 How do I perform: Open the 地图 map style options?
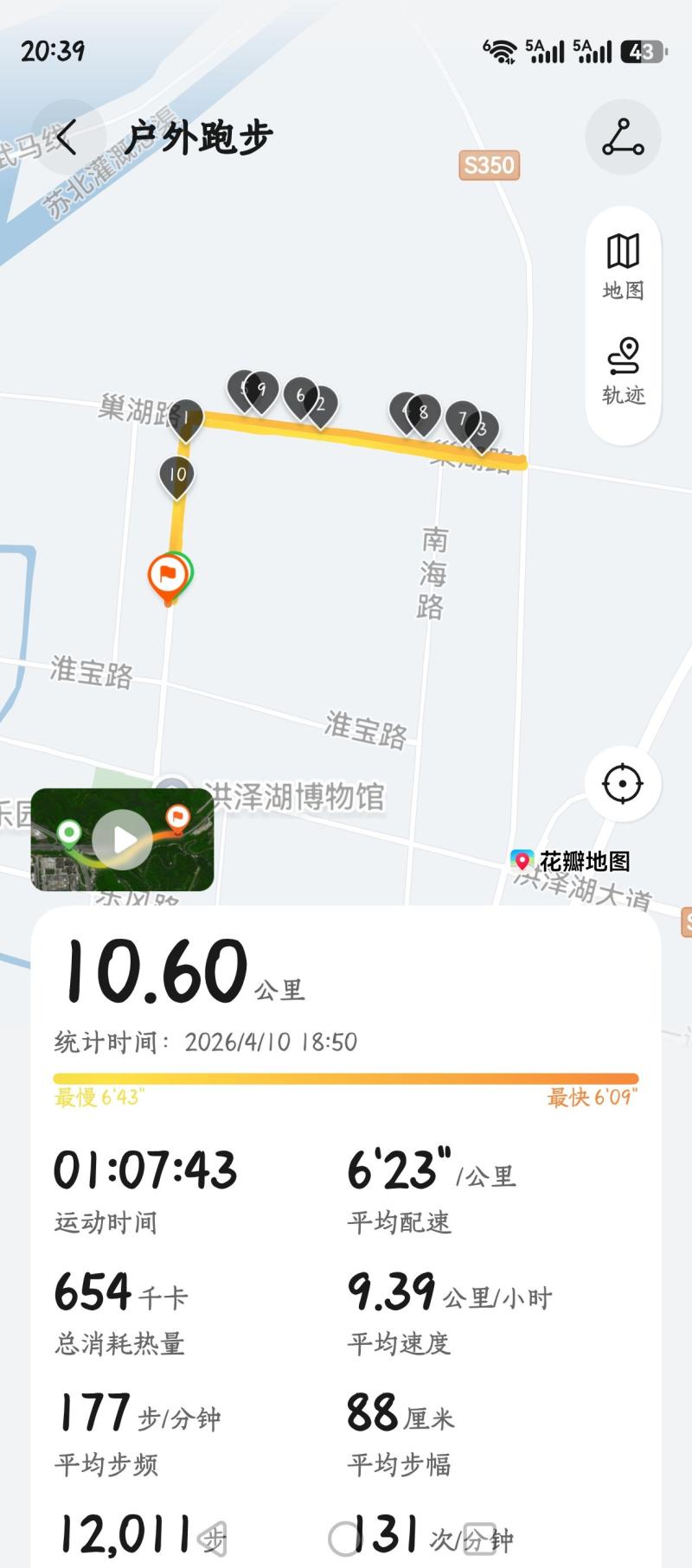tap(623, 266)
